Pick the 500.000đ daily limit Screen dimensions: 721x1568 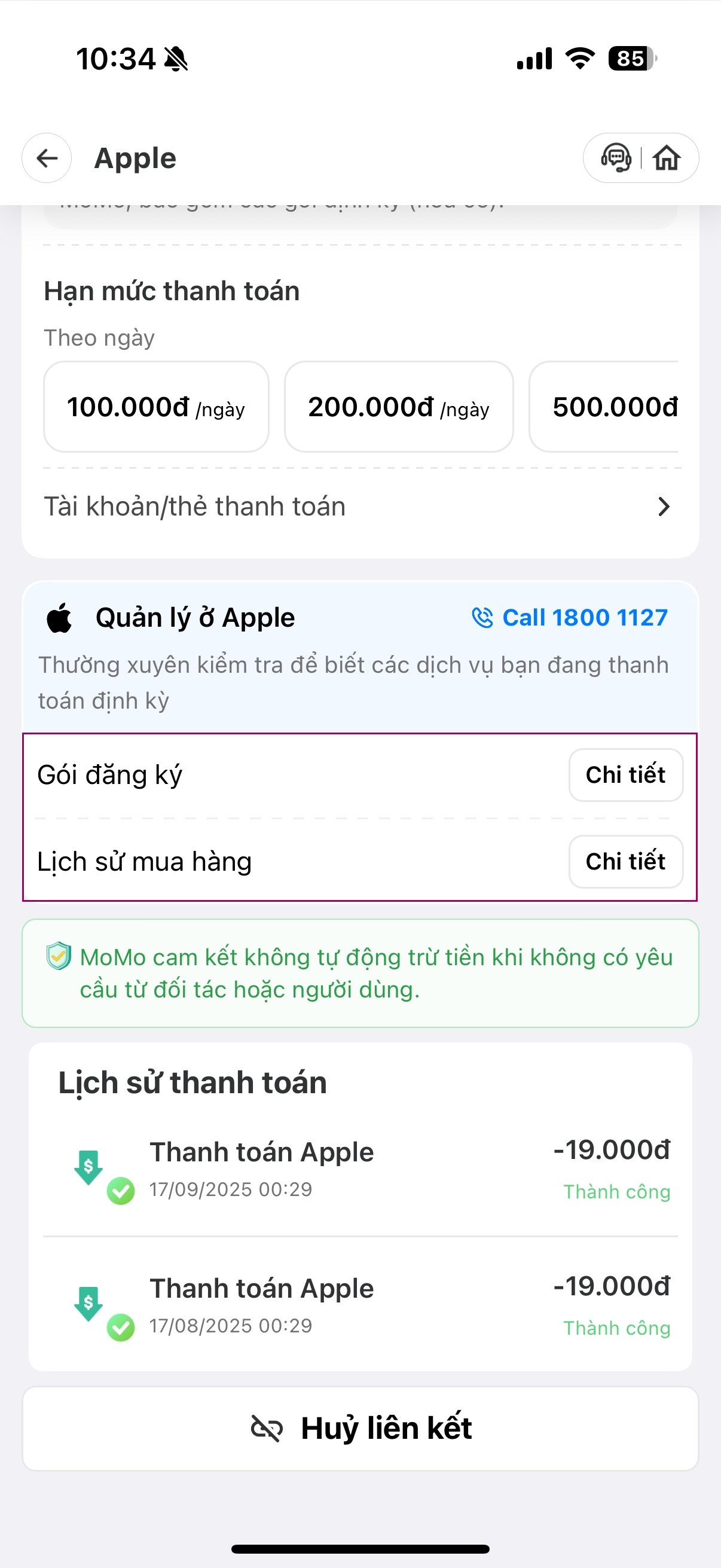(615, 407)
